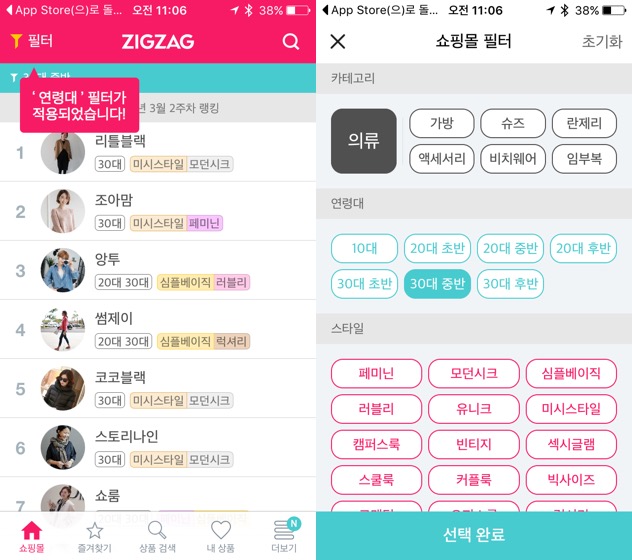Select the 가방 category chip
The image size is (632, 560).
tap(441, 123)
